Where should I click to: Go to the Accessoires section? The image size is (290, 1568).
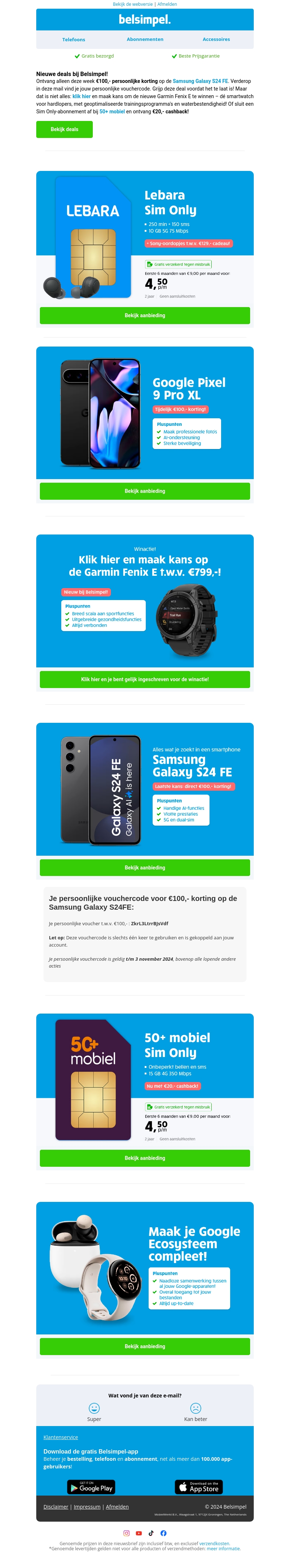click(x=216, y=39)
